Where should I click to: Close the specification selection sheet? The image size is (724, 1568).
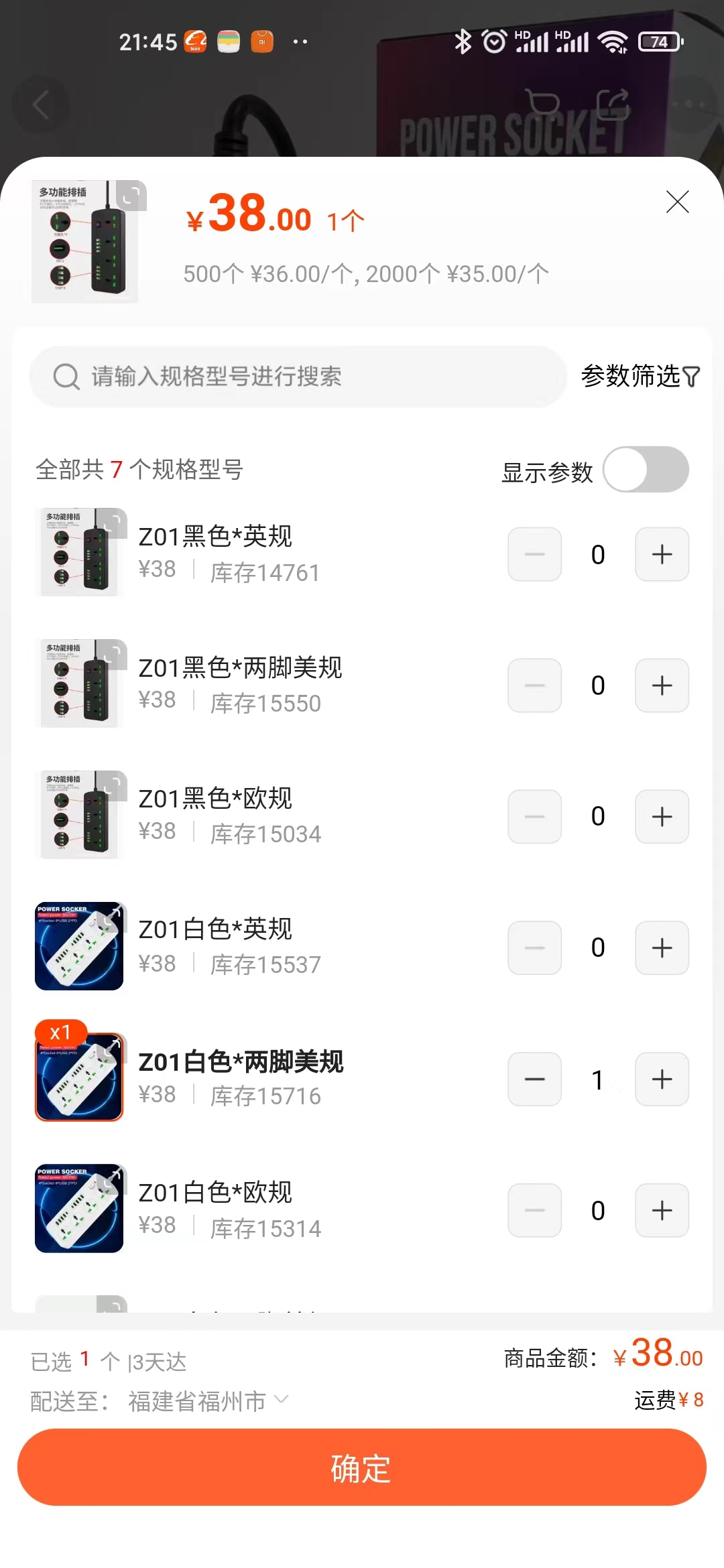pyautogui.click(x=677, y=202)
